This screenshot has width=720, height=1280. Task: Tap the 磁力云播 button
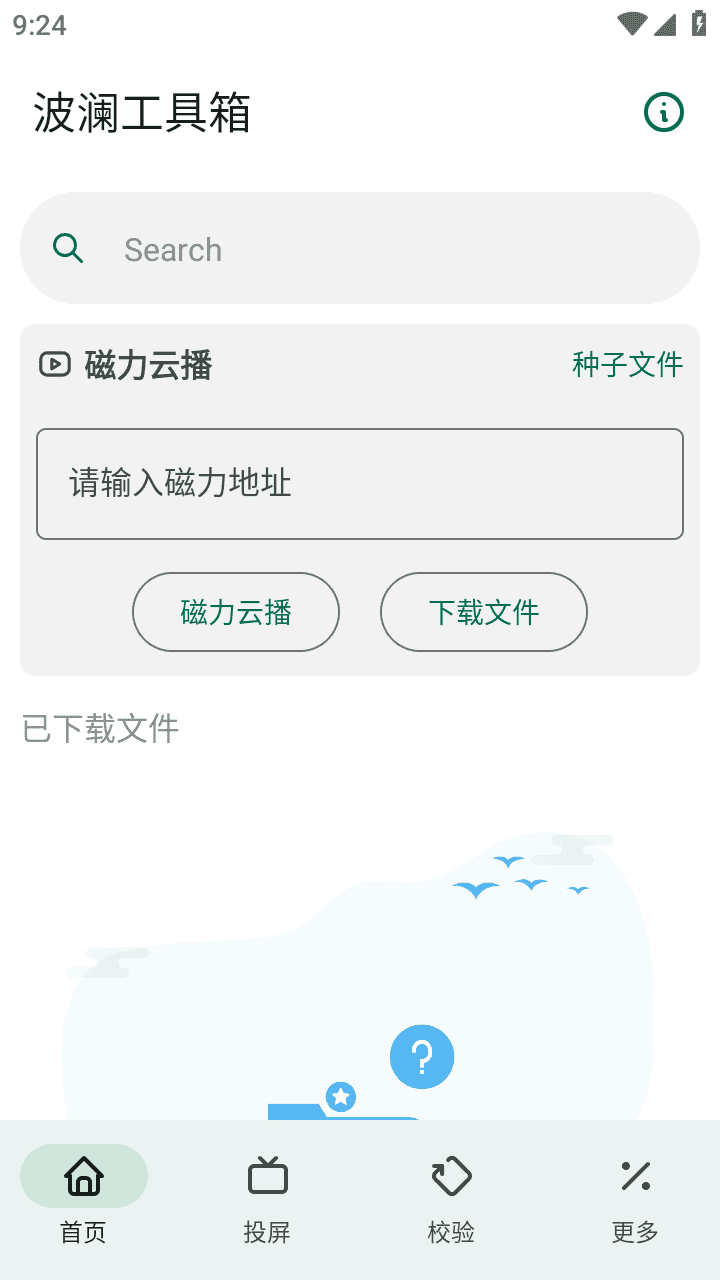point(236,612)
